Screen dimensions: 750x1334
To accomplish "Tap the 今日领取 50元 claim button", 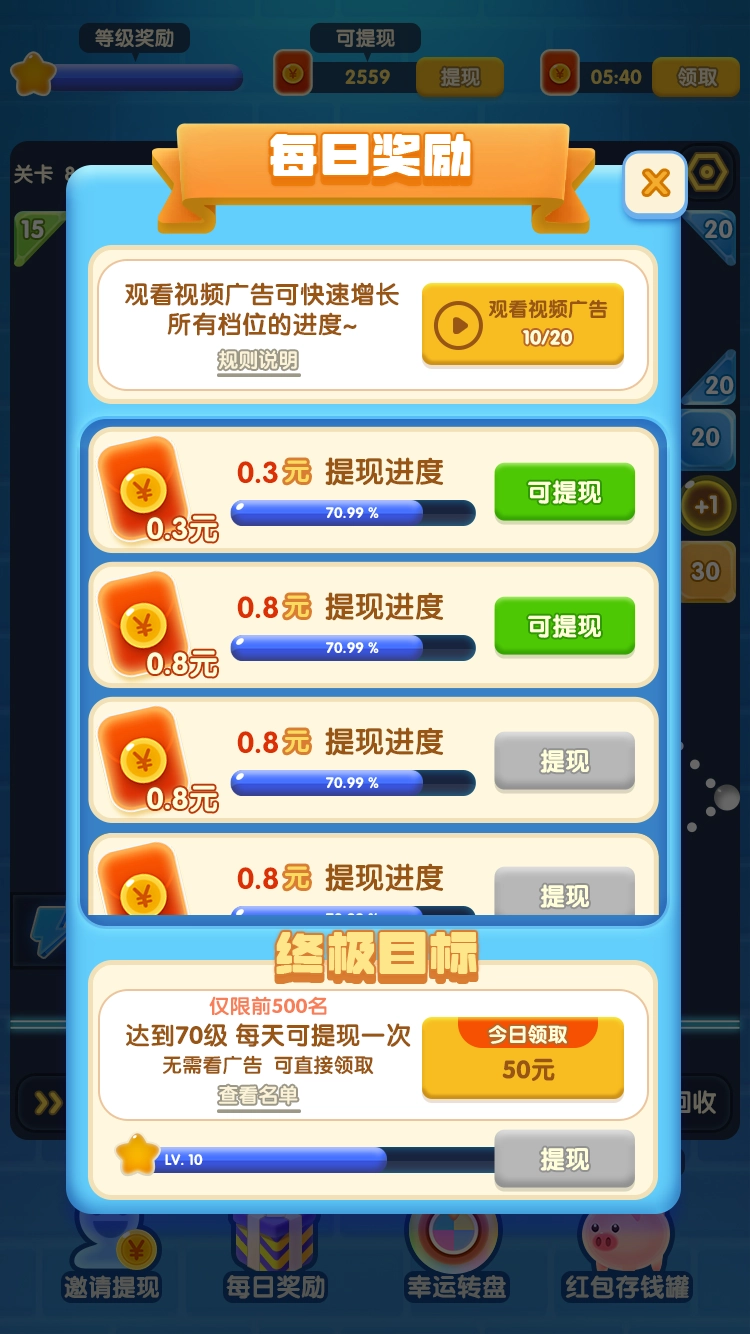I will 522,1055.
